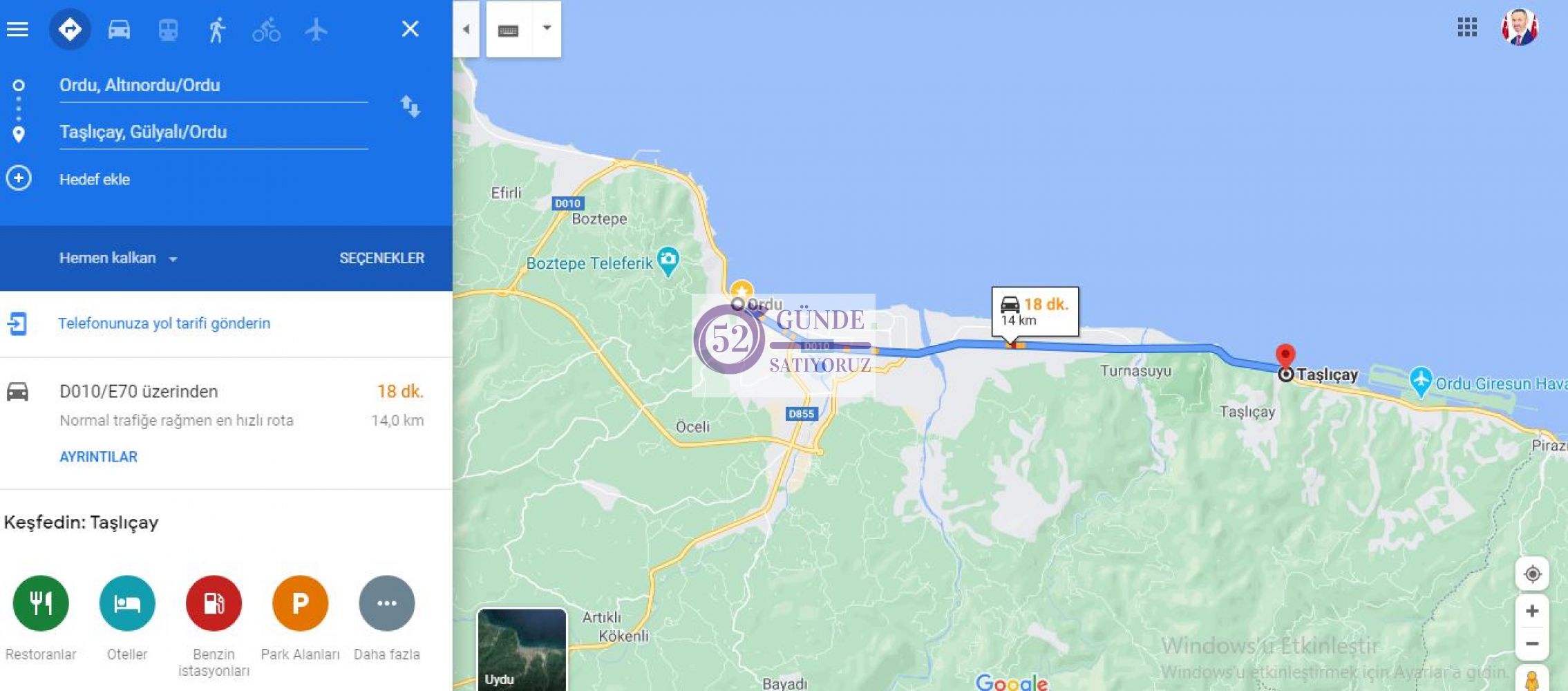Edit the starting point Ordu, Altınordu/Ordu
Viewport: 1568px width, 691px height.
coord(213,86)
